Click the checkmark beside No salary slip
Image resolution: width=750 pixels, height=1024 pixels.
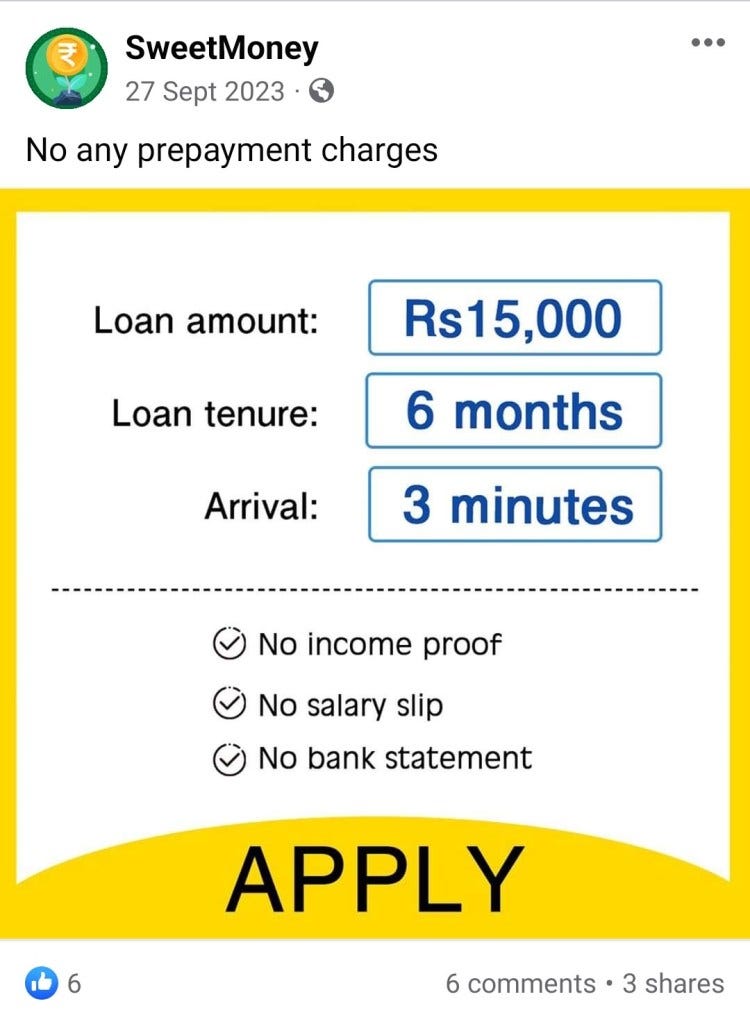pyautogui.click(x=230, y=704)
